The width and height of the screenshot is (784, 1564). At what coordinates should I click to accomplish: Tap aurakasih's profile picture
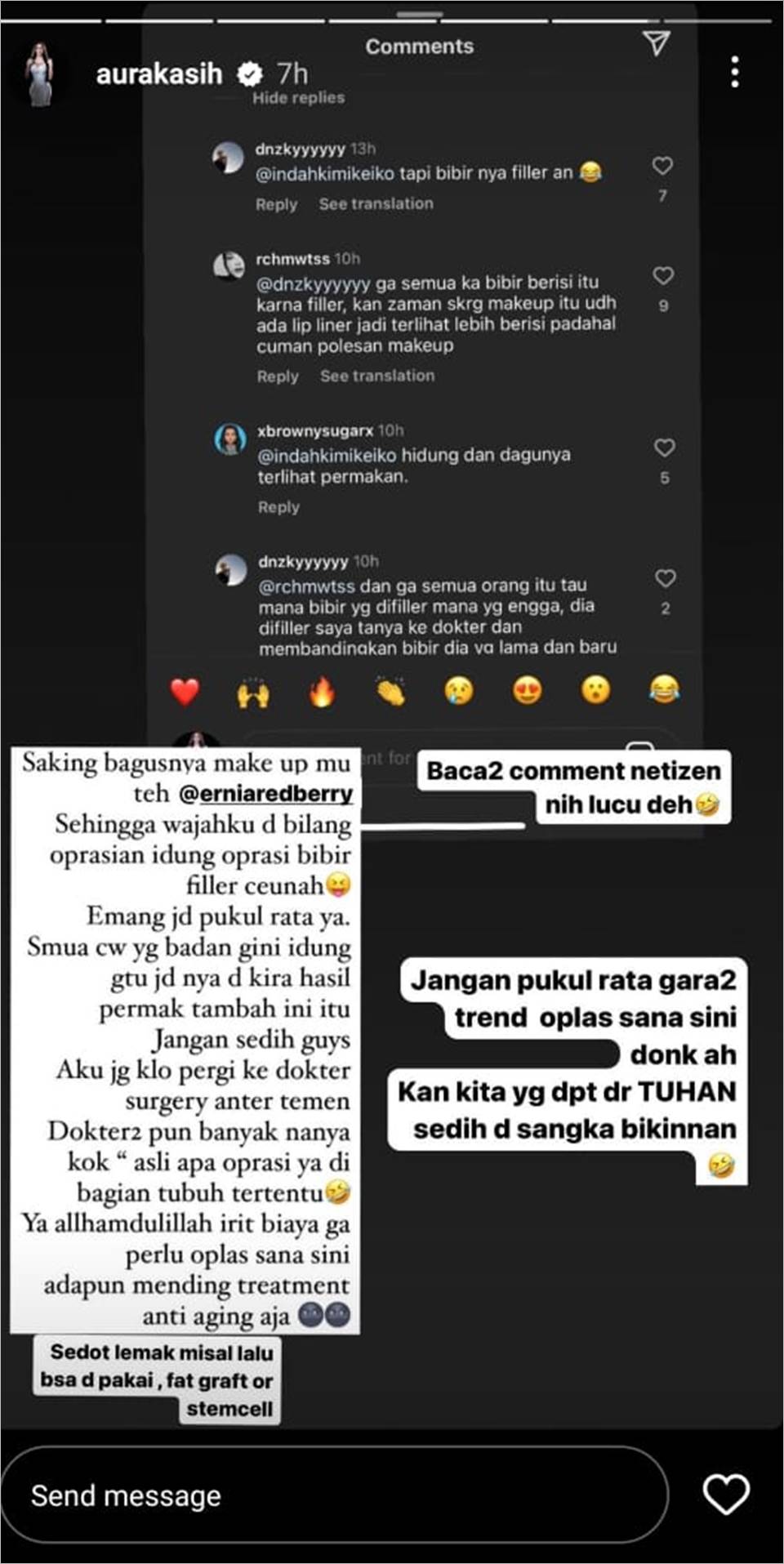(38, 74)
